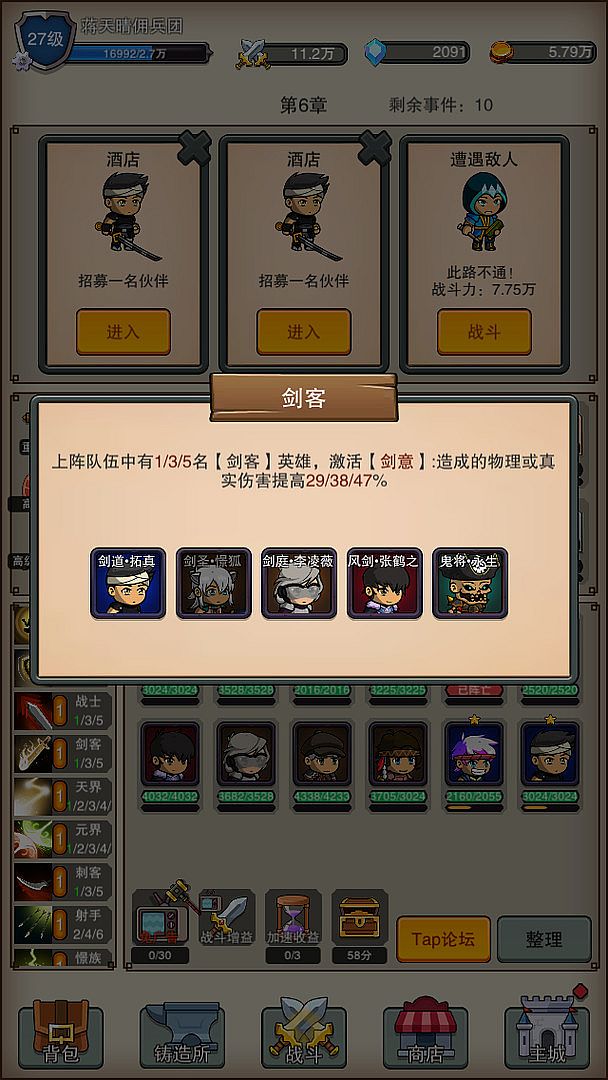Tap hero 剑圣·慑狐 in the popup
The image size is (608, 1080).
tap(214, 583)
